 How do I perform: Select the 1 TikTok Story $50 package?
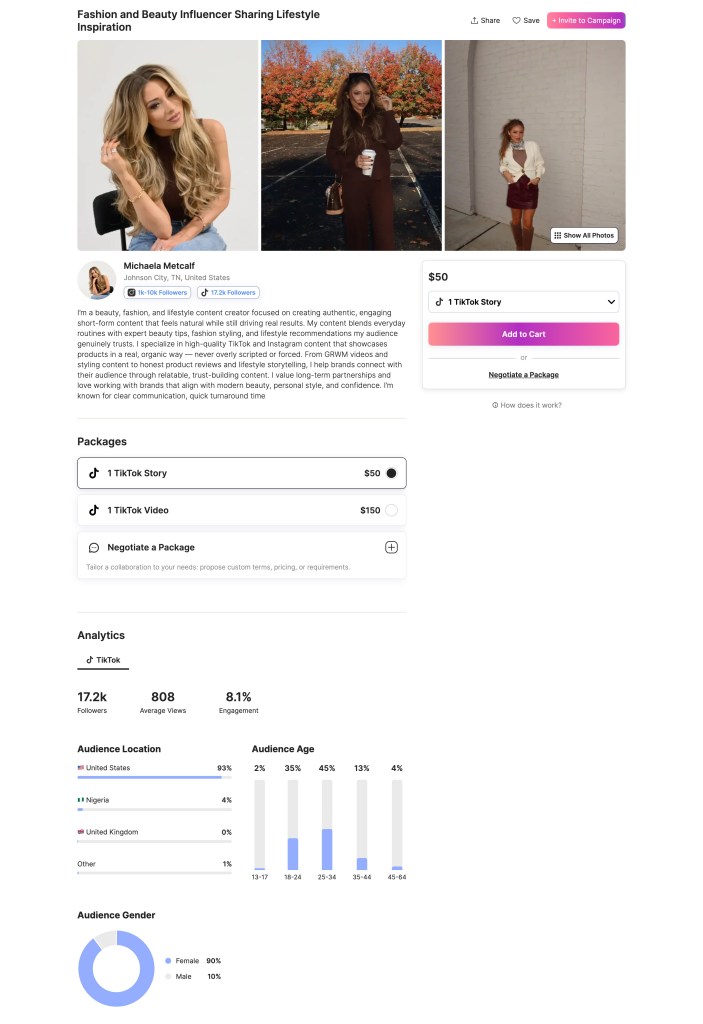pyautogui.click(x=241, y=473)
